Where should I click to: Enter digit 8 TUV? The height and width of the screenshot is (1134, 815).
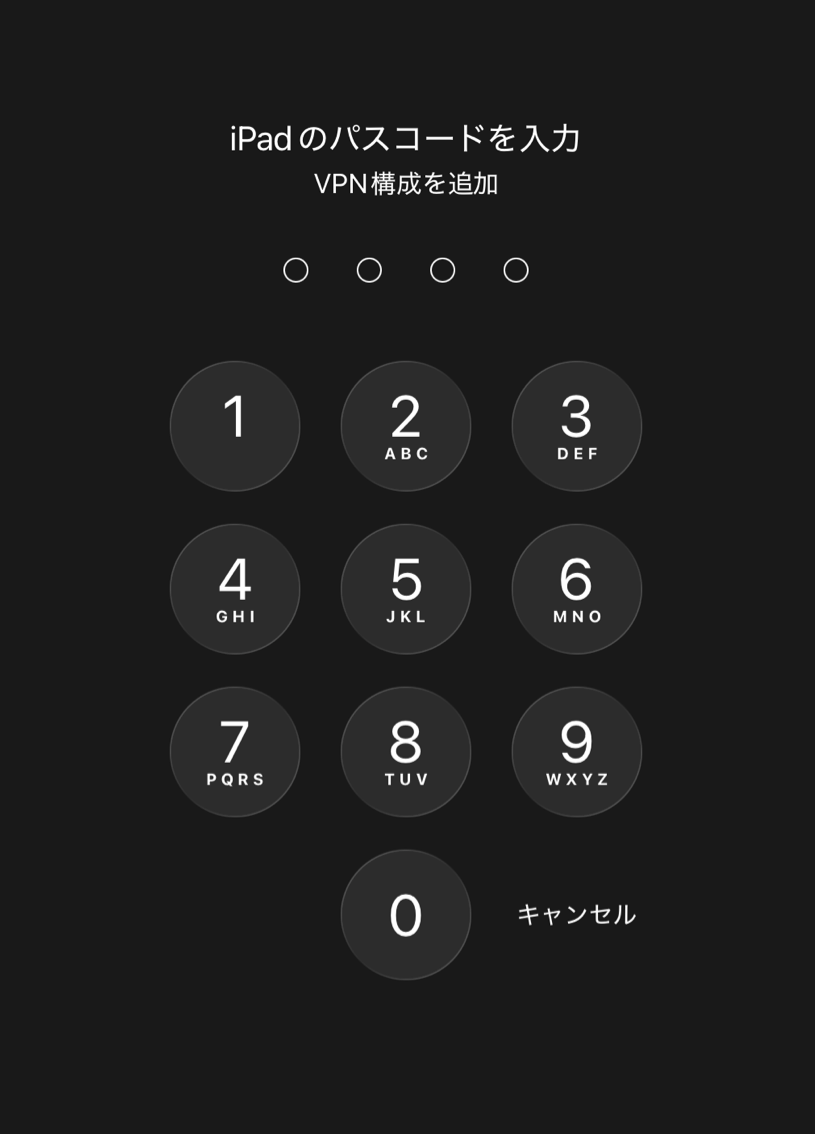406,752
